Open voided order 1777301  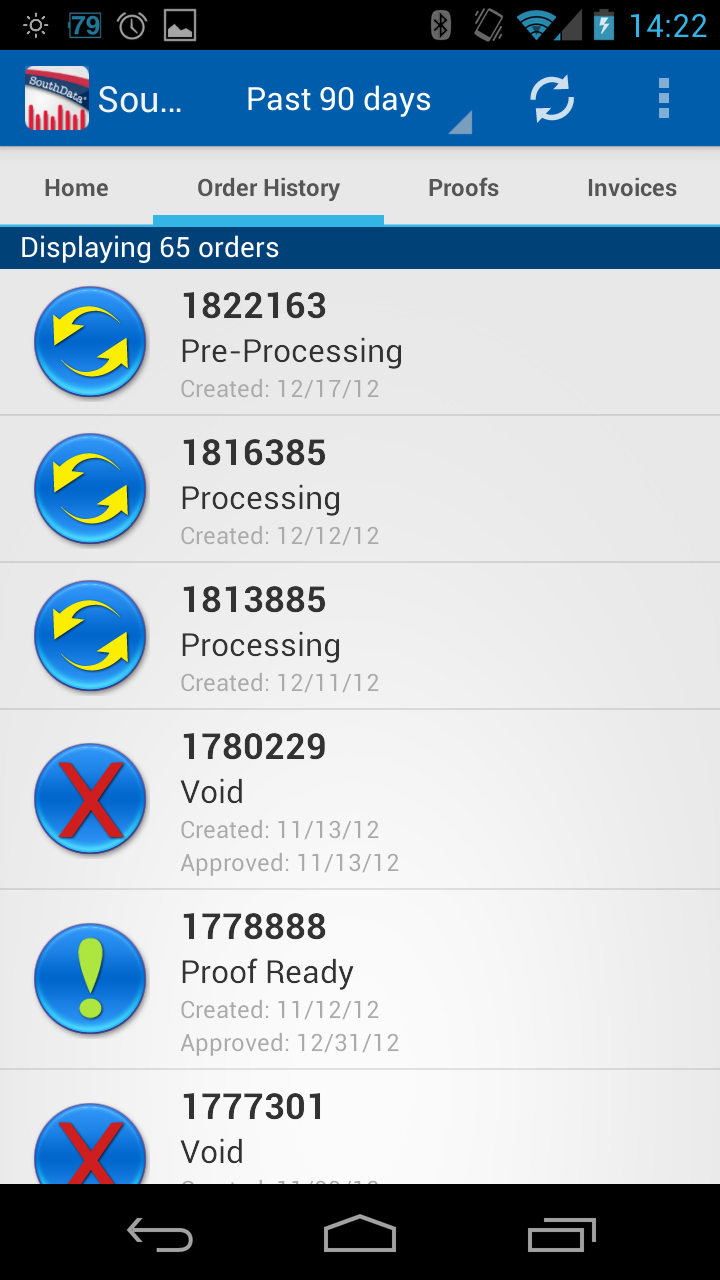coord(360,1127)
